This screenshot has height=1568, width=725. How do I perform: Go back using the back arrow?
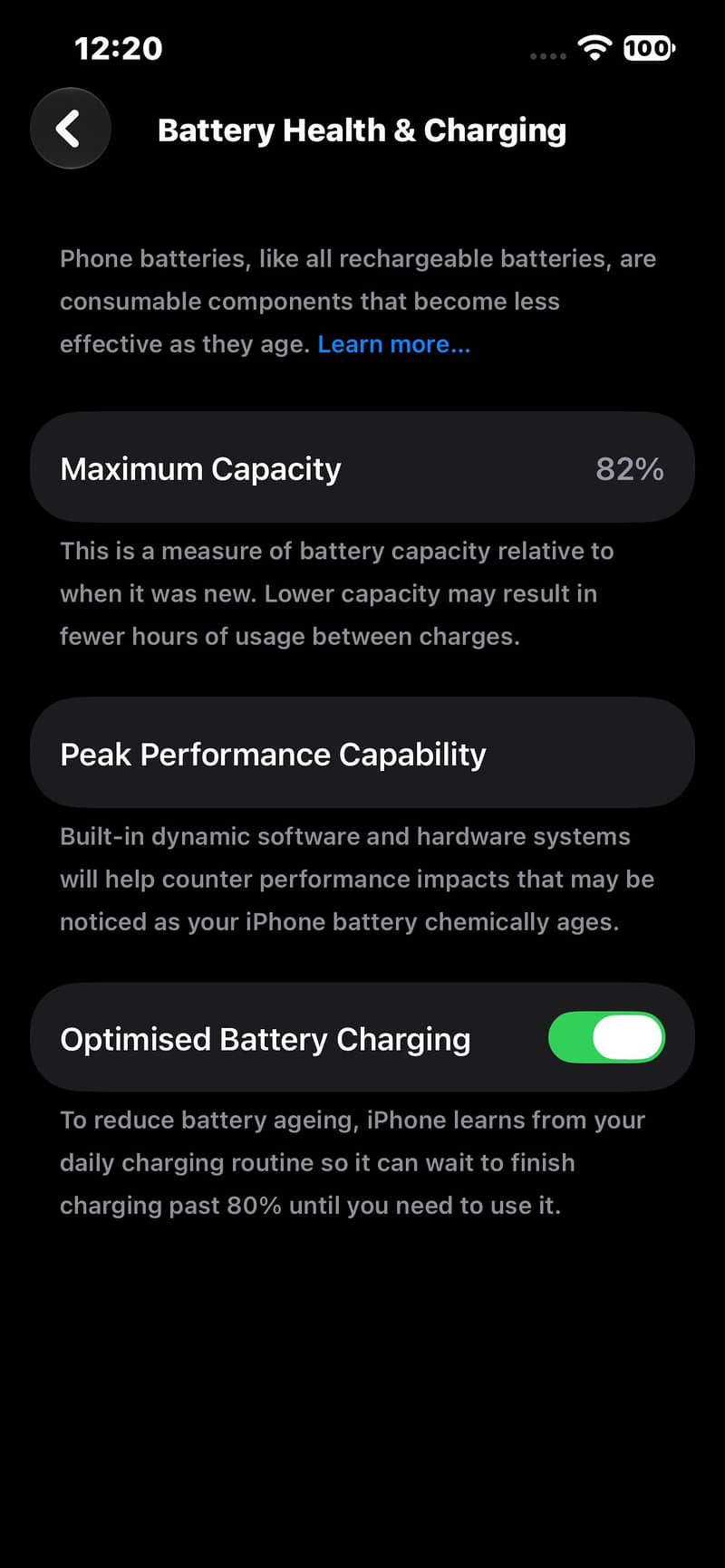71,129
